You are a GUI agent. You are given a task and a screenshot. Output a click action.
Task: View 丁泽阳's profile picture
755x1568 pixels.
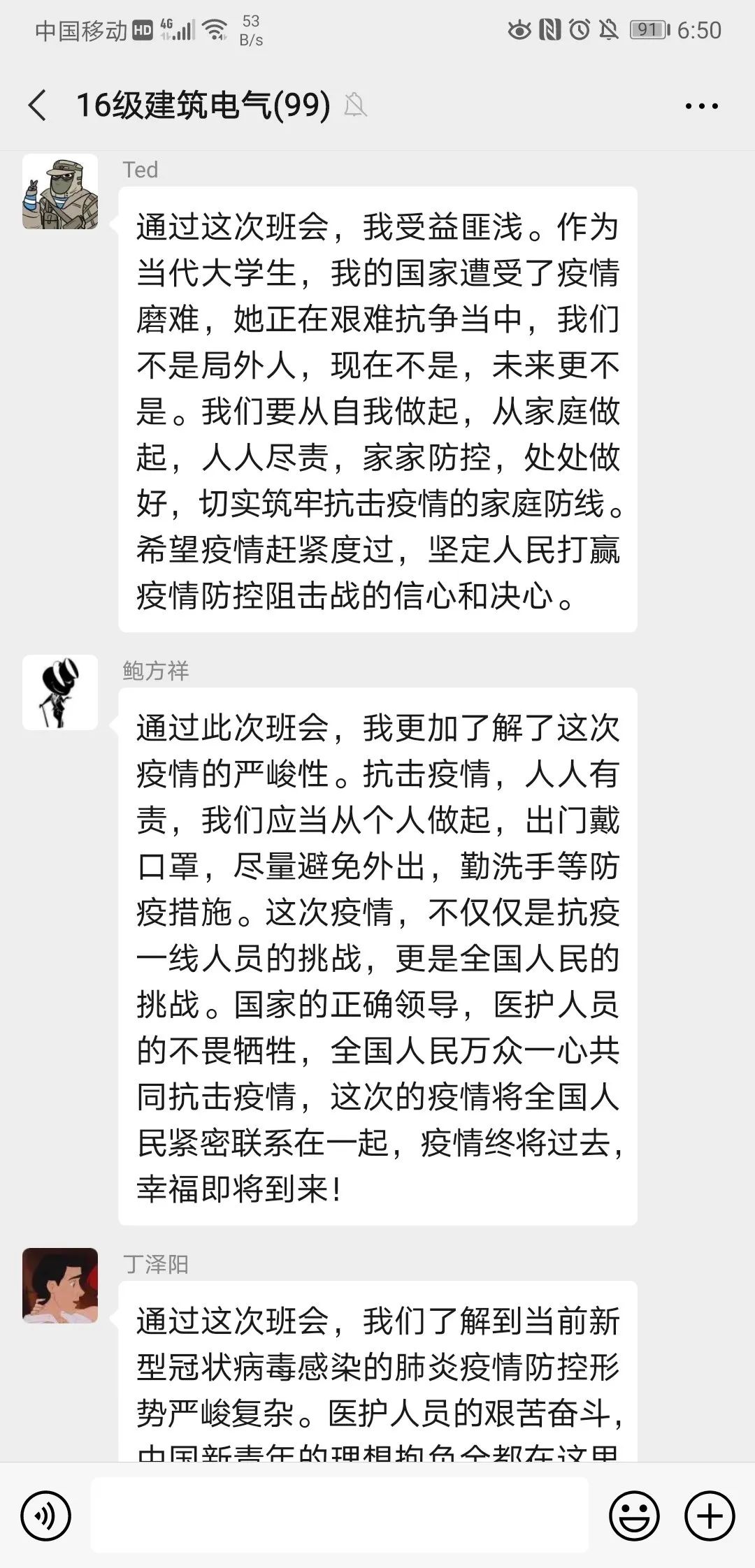[x=60, y=1286]
